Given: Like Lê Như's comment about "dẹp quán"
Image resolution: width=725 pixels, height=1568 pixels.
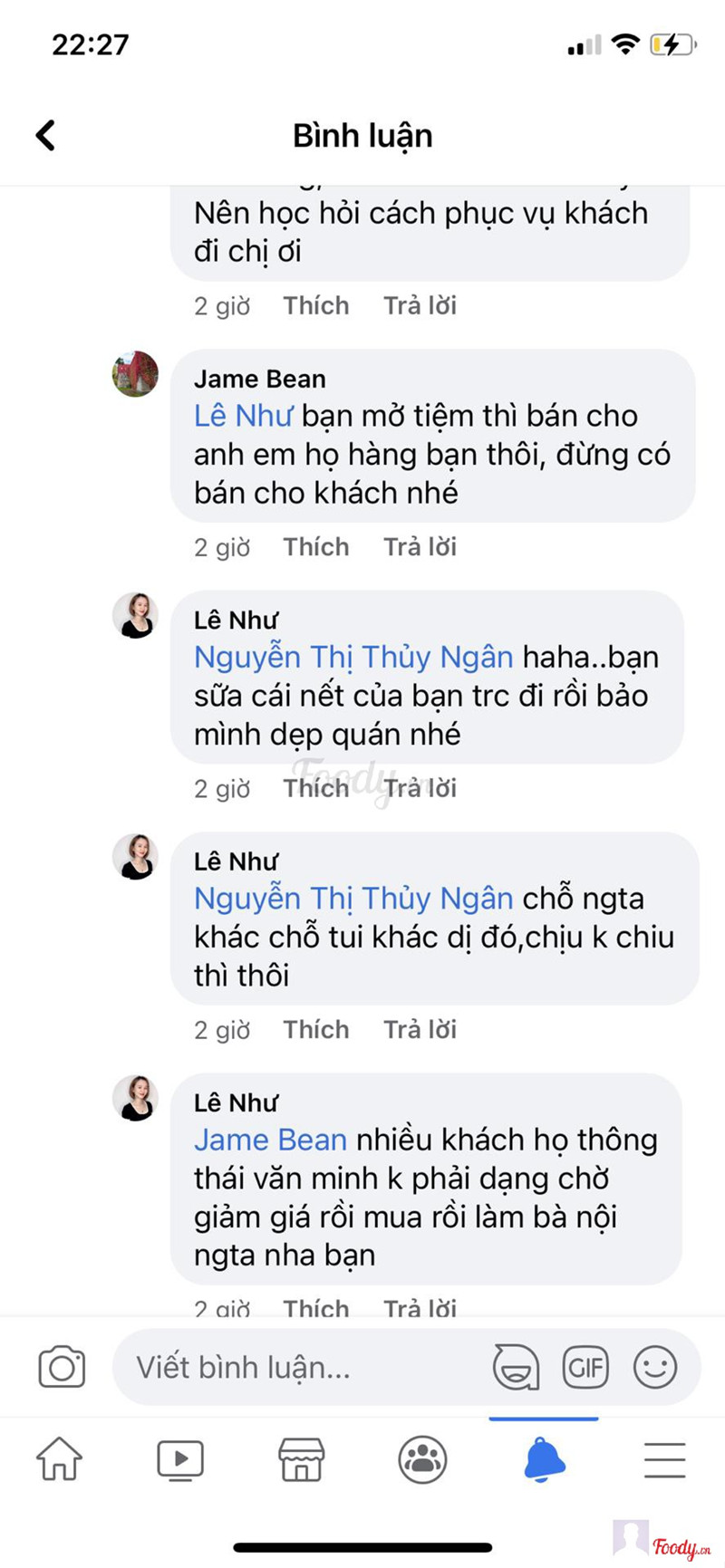Looking at the screenshot, I should (315, 788).
